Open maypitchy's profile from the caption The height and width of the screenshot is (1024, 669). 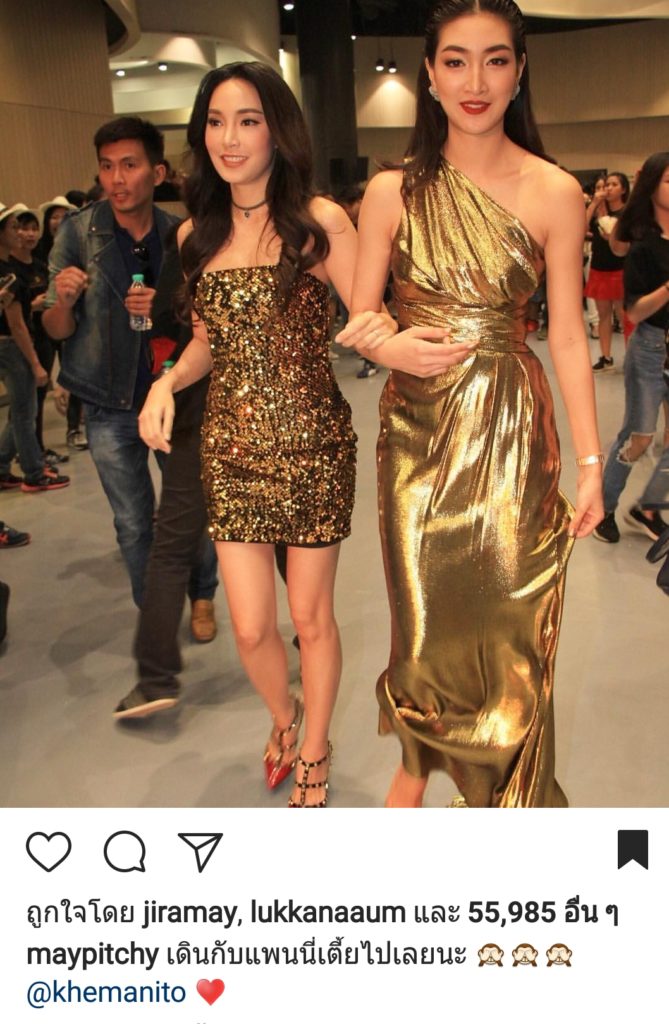coord(92,953)
